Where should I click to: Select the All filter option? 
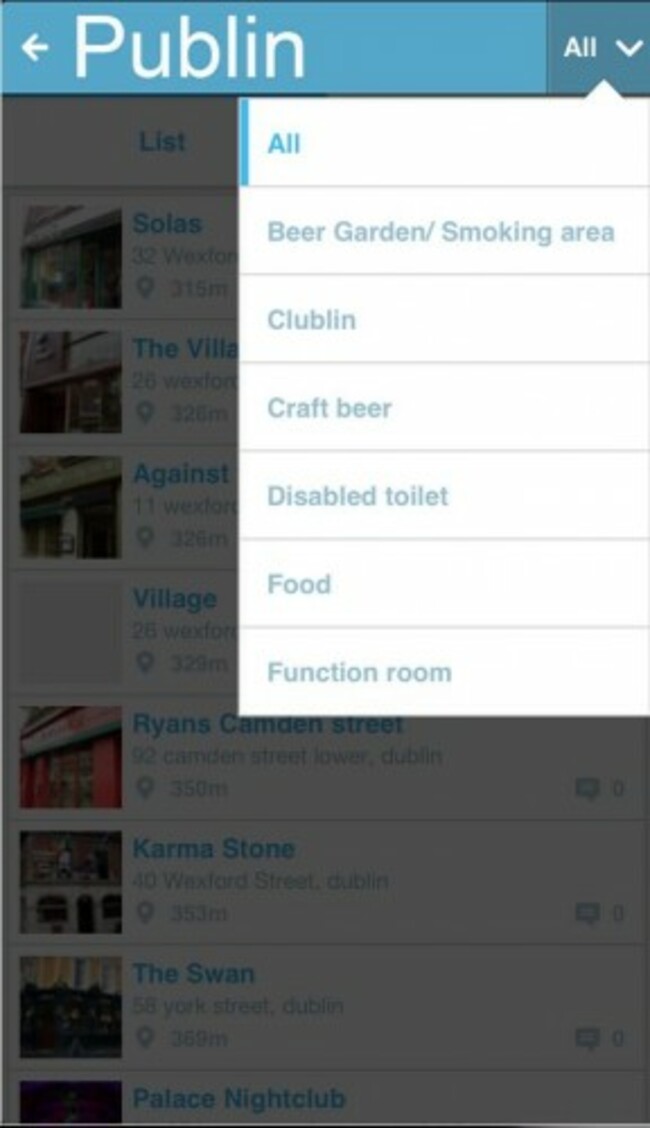[444, 144]
